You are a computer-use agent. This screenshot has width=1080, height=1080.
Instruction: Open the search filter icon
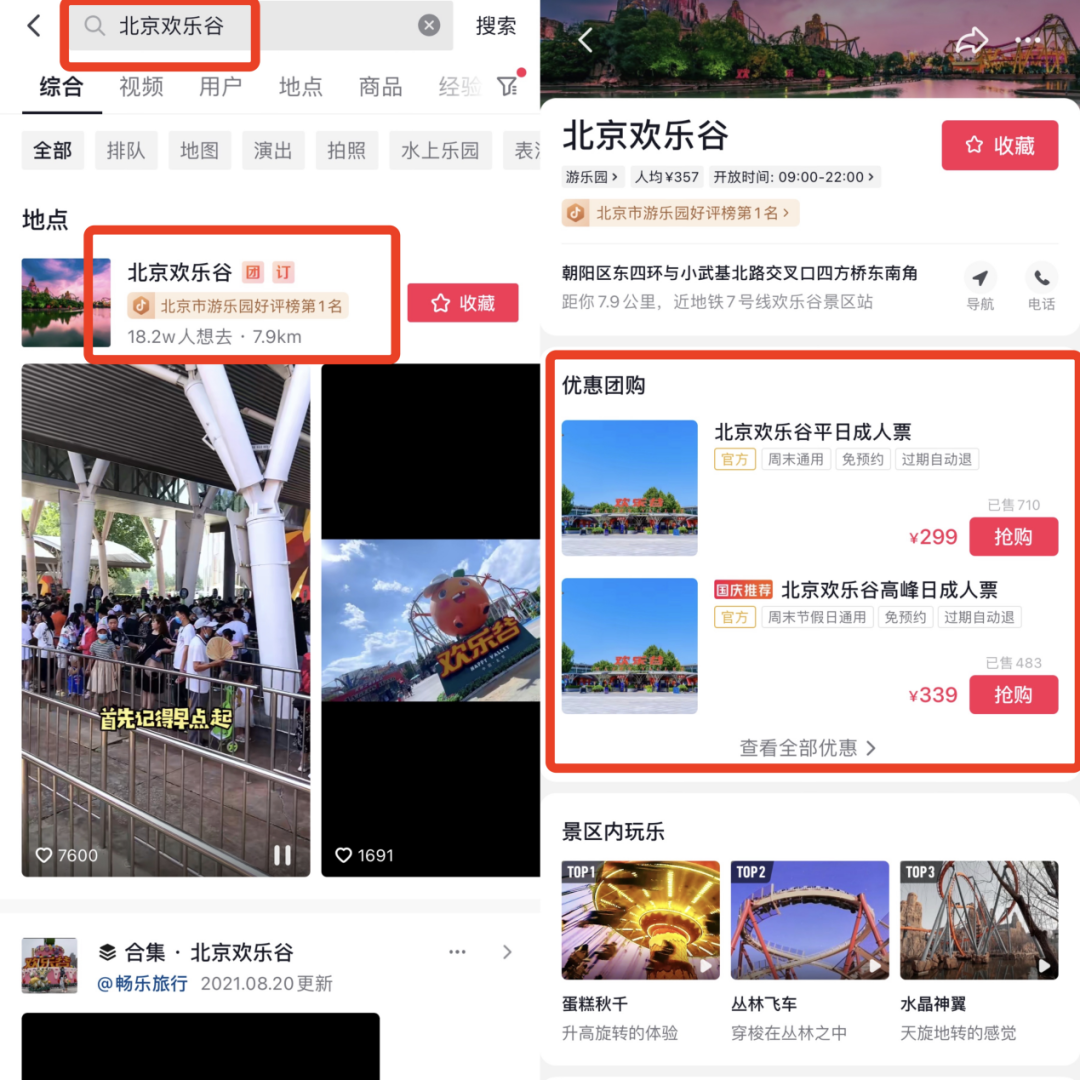(508, 87)
